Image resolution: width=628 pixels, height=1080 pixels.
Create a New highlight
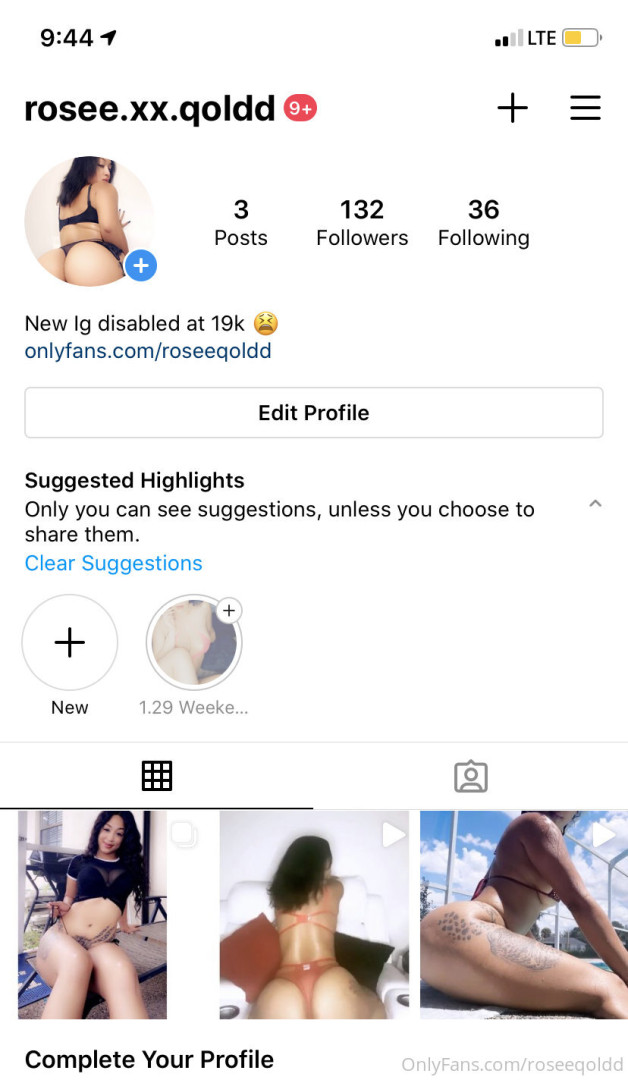point(70,643)
